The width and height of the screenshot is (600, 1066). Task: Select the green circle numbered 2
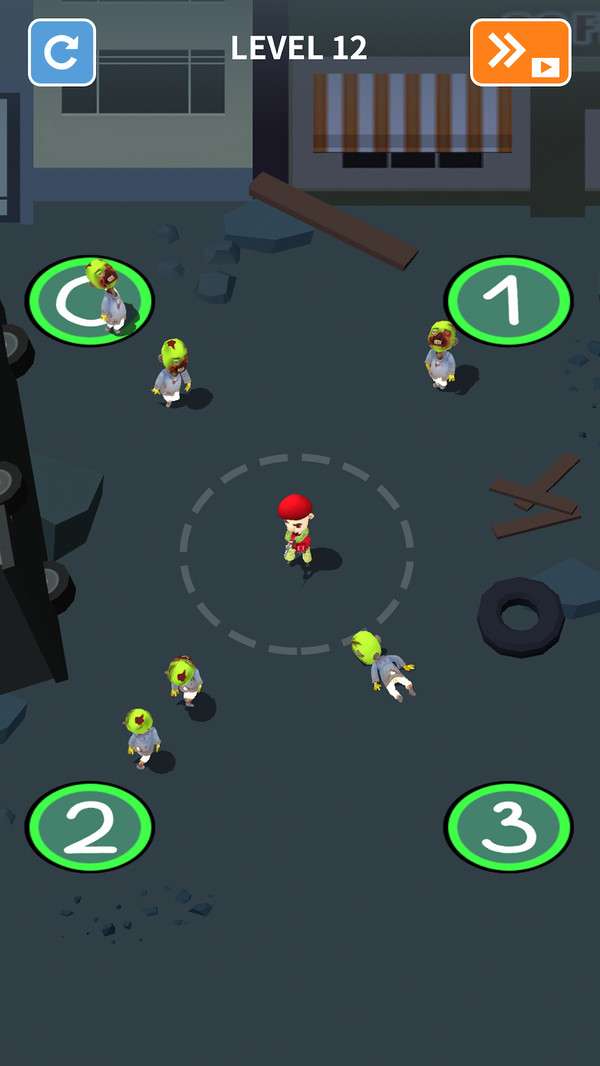pos(89,827)
